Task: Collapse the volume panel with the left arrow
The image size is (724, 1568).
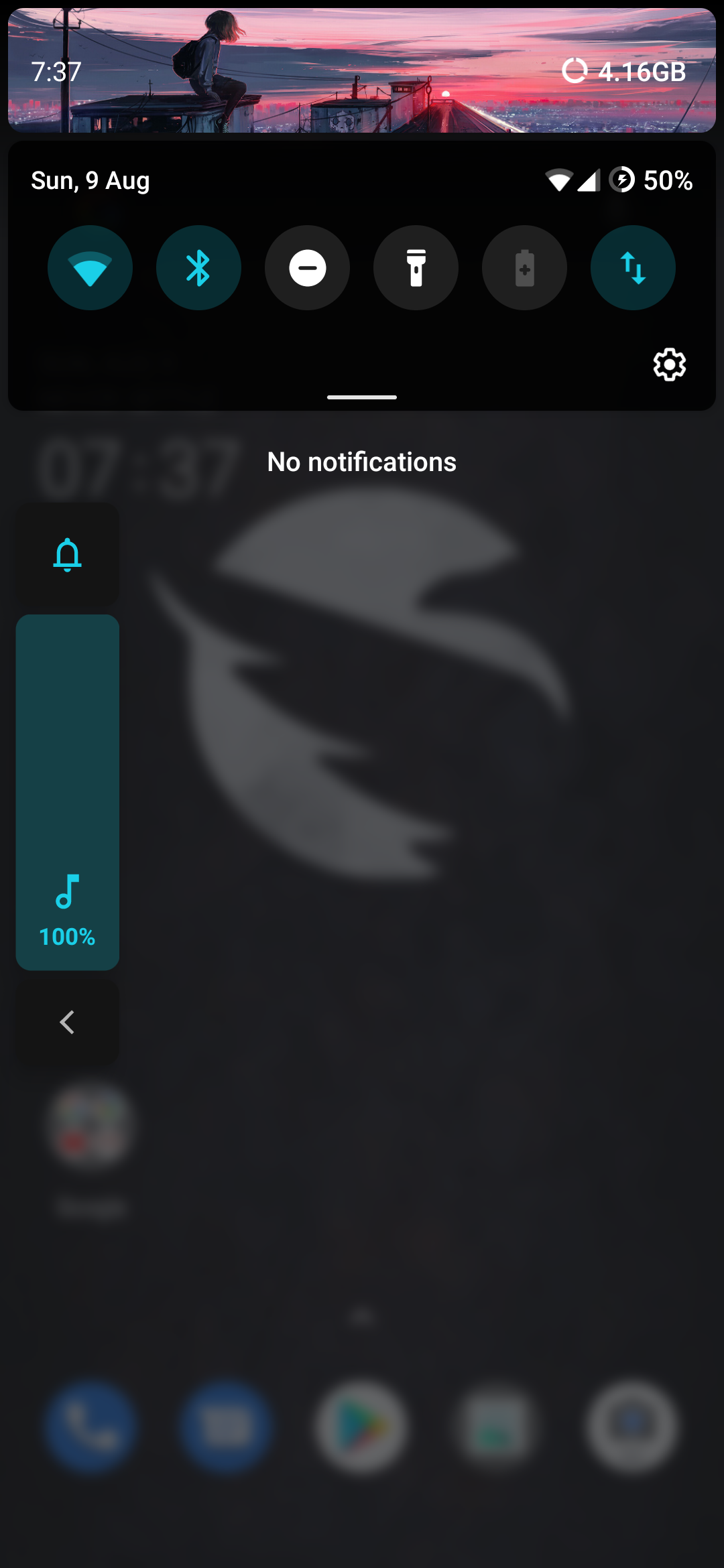Action: (67, 1022)
